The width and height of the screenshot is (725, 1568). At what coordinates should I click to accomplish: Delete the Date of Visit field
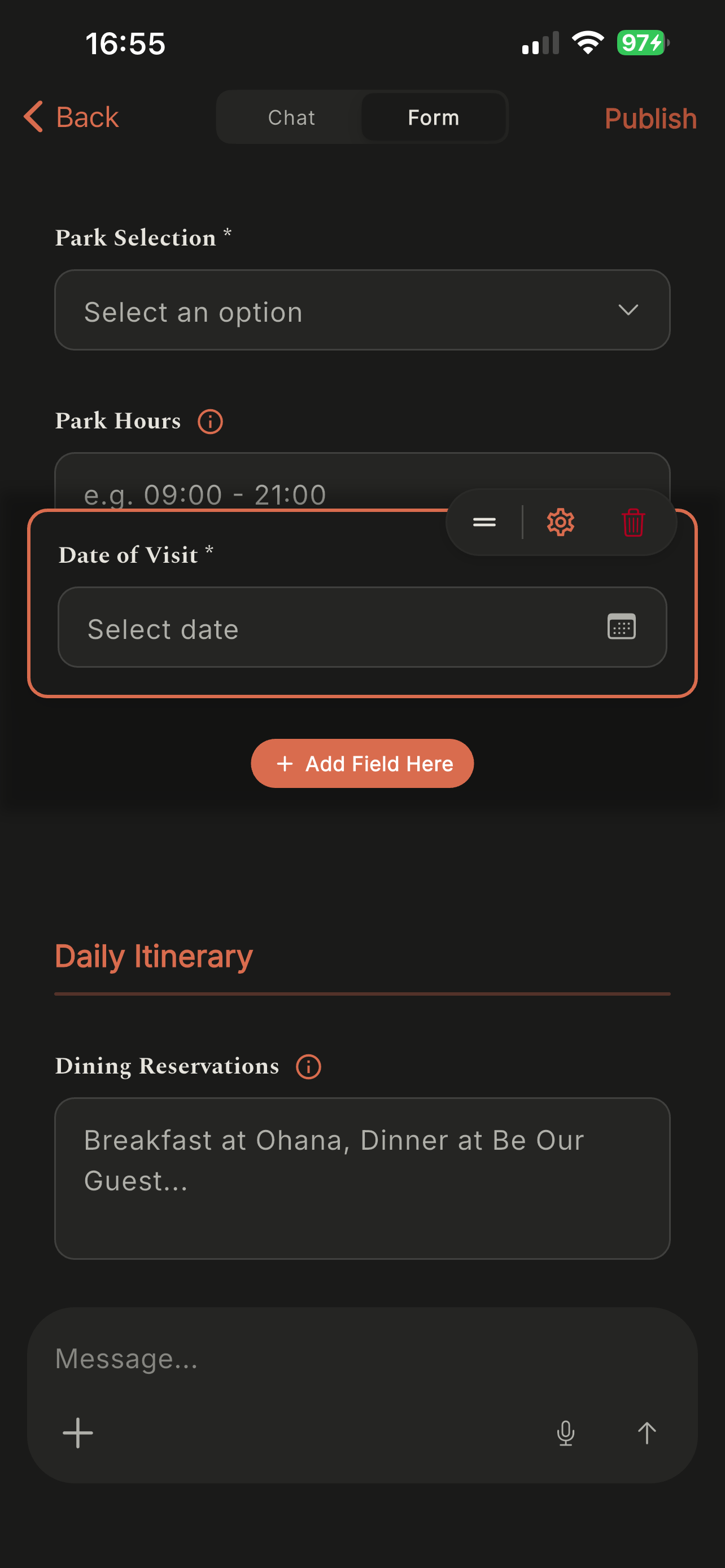pos(633,522)
